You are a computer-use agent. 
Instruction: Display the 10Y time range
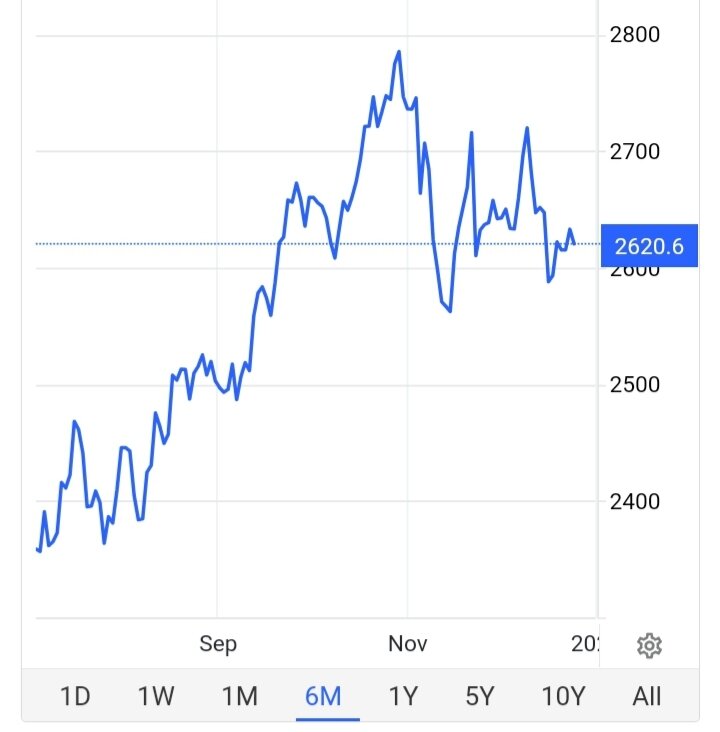point(562,696)
